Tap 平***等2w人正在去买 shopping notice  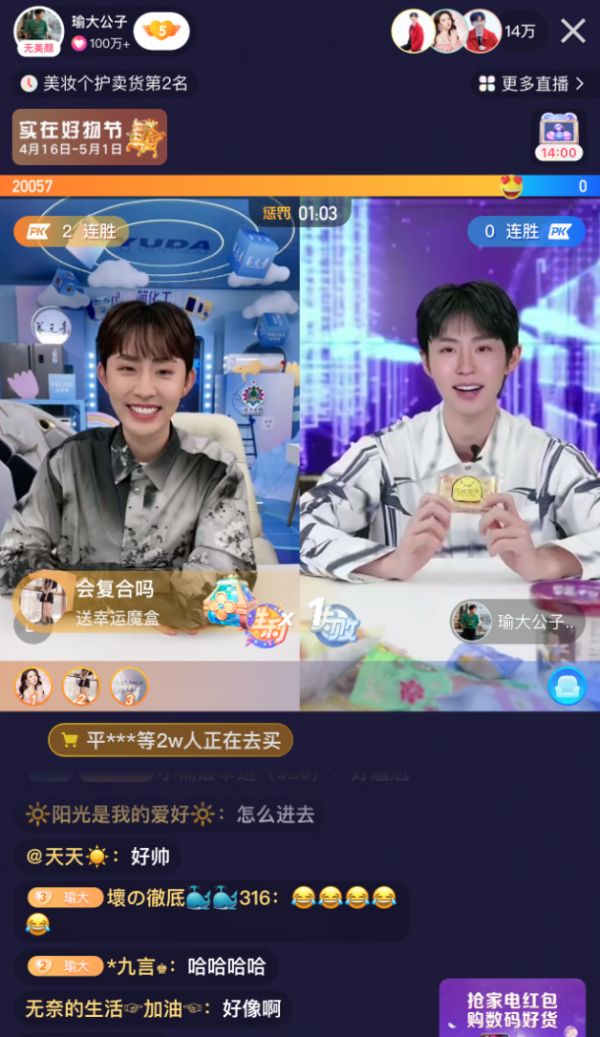point(170,740)
